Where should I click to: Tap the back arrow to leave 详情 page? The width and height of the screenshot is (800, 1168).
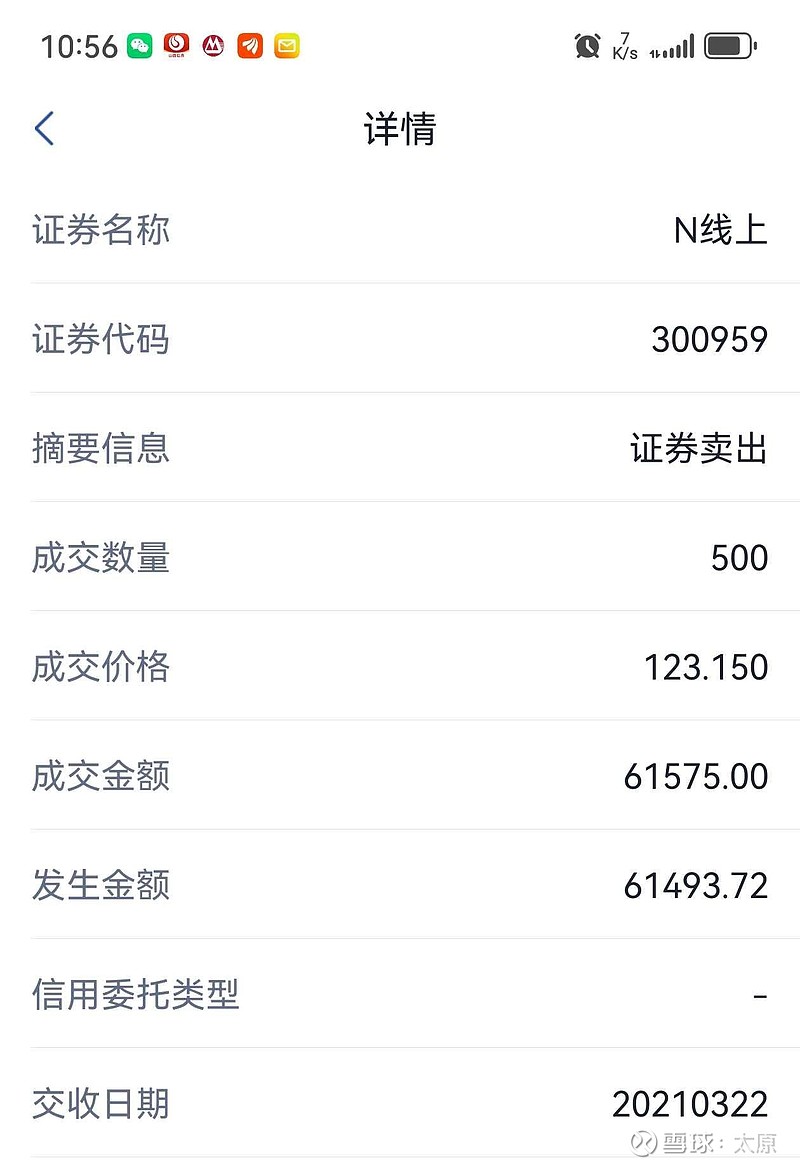[x=43, y=129]
